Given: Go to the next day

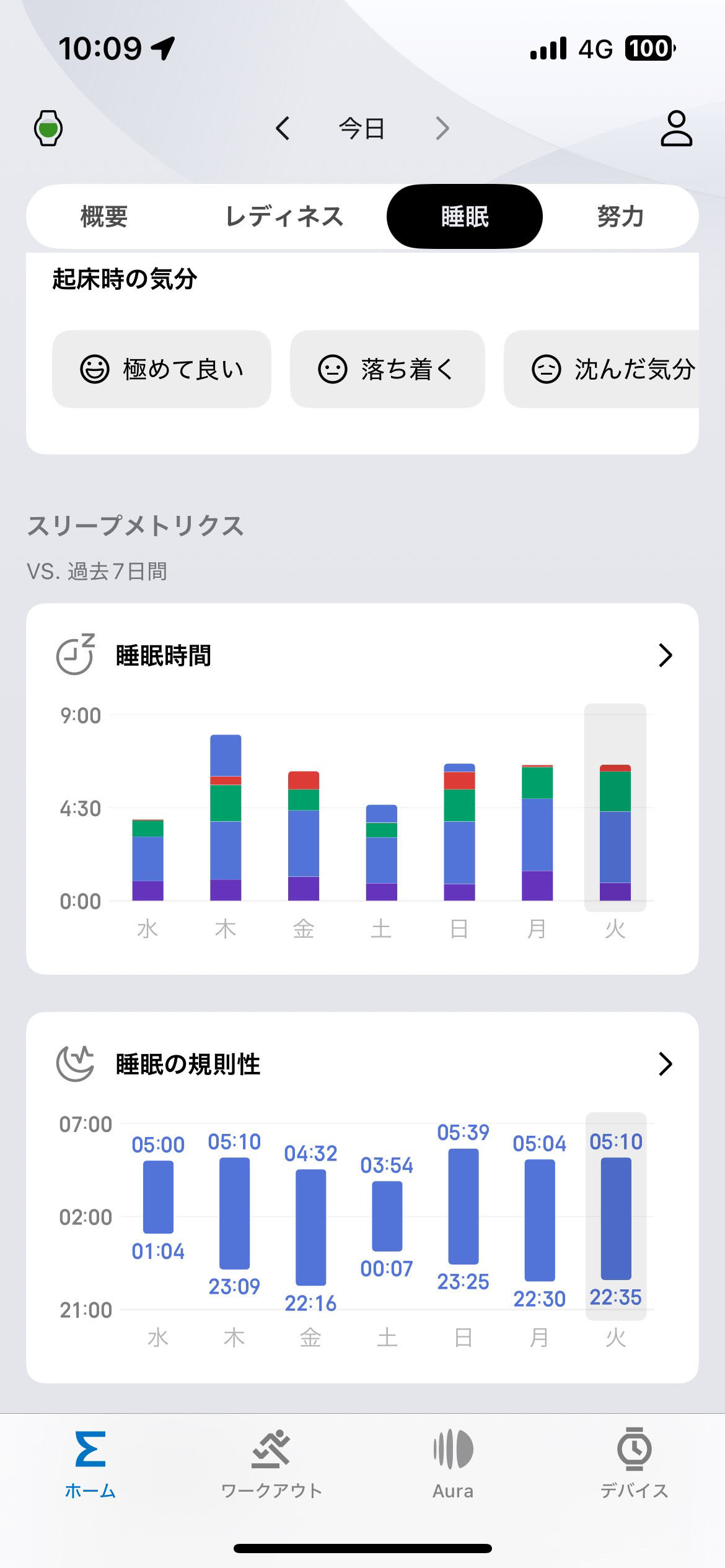Looking at the screenshot, I should coord(442,128).
